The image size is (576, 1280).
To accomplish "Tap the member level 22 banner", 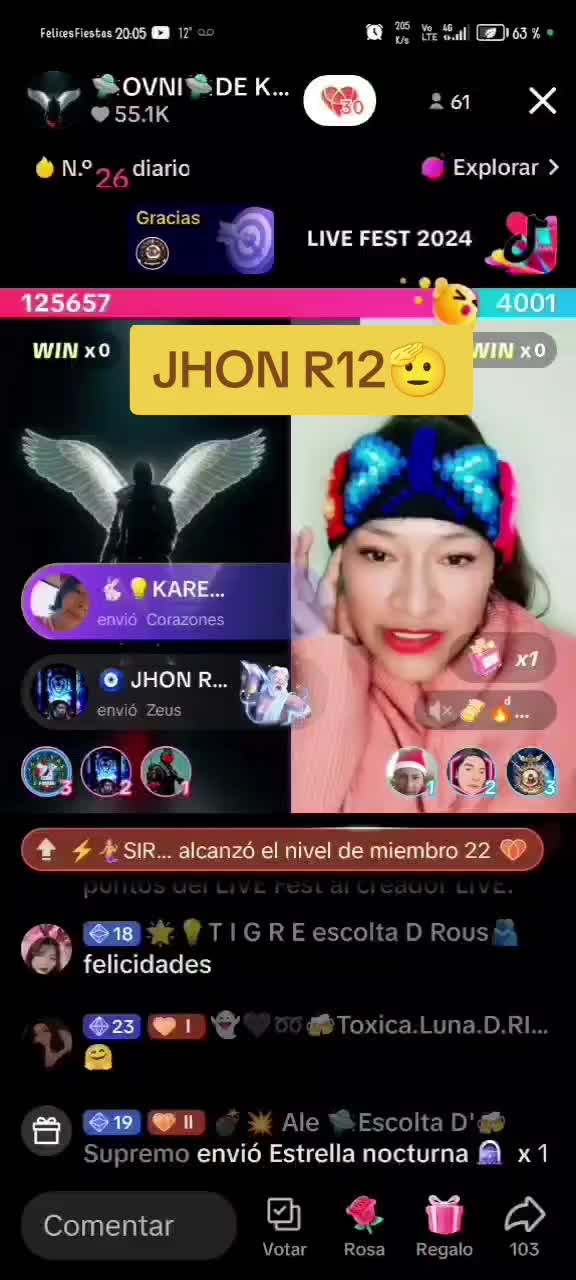I will (283, 850).
